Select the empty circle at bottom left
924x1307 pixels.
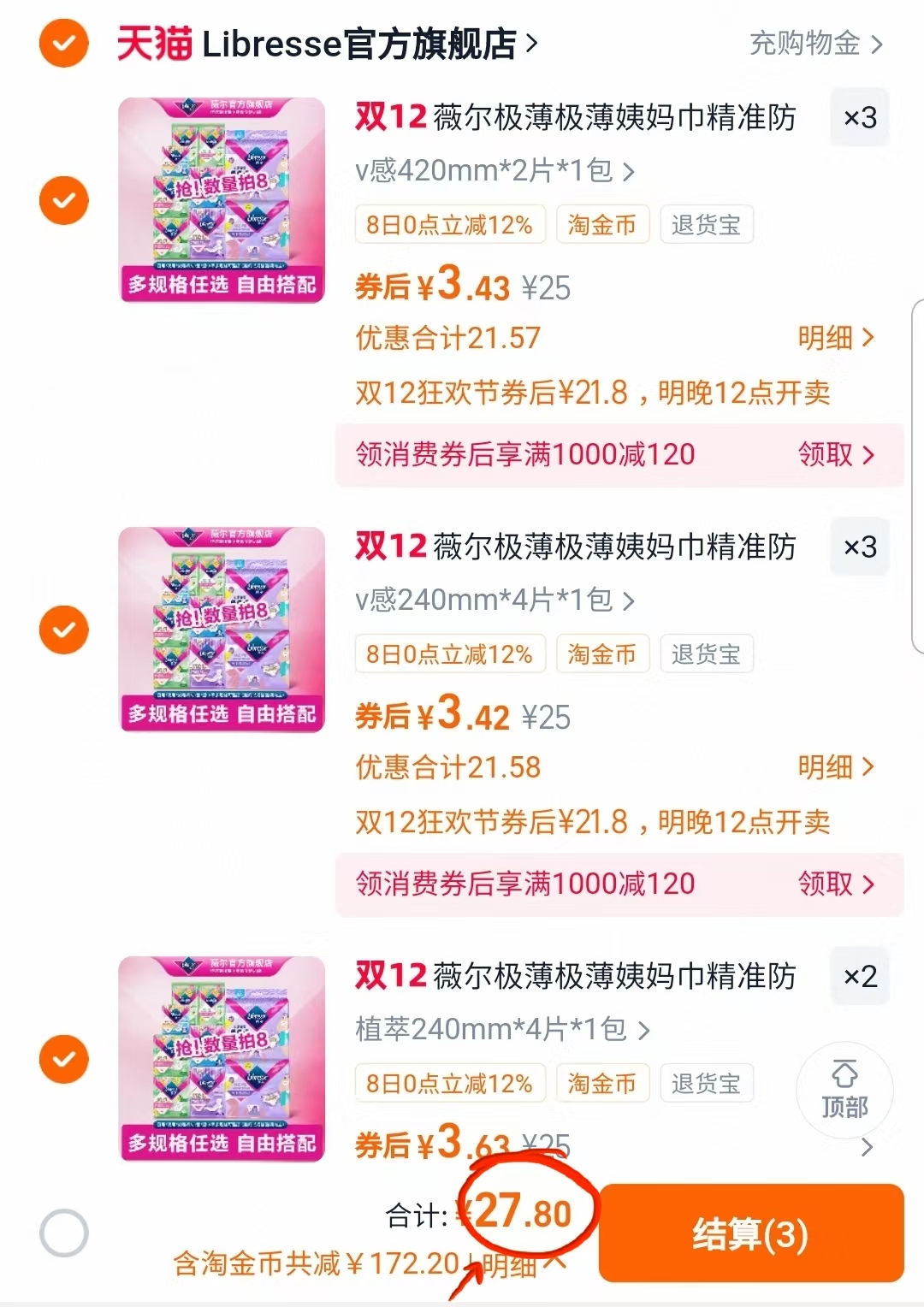point(63,1233)
